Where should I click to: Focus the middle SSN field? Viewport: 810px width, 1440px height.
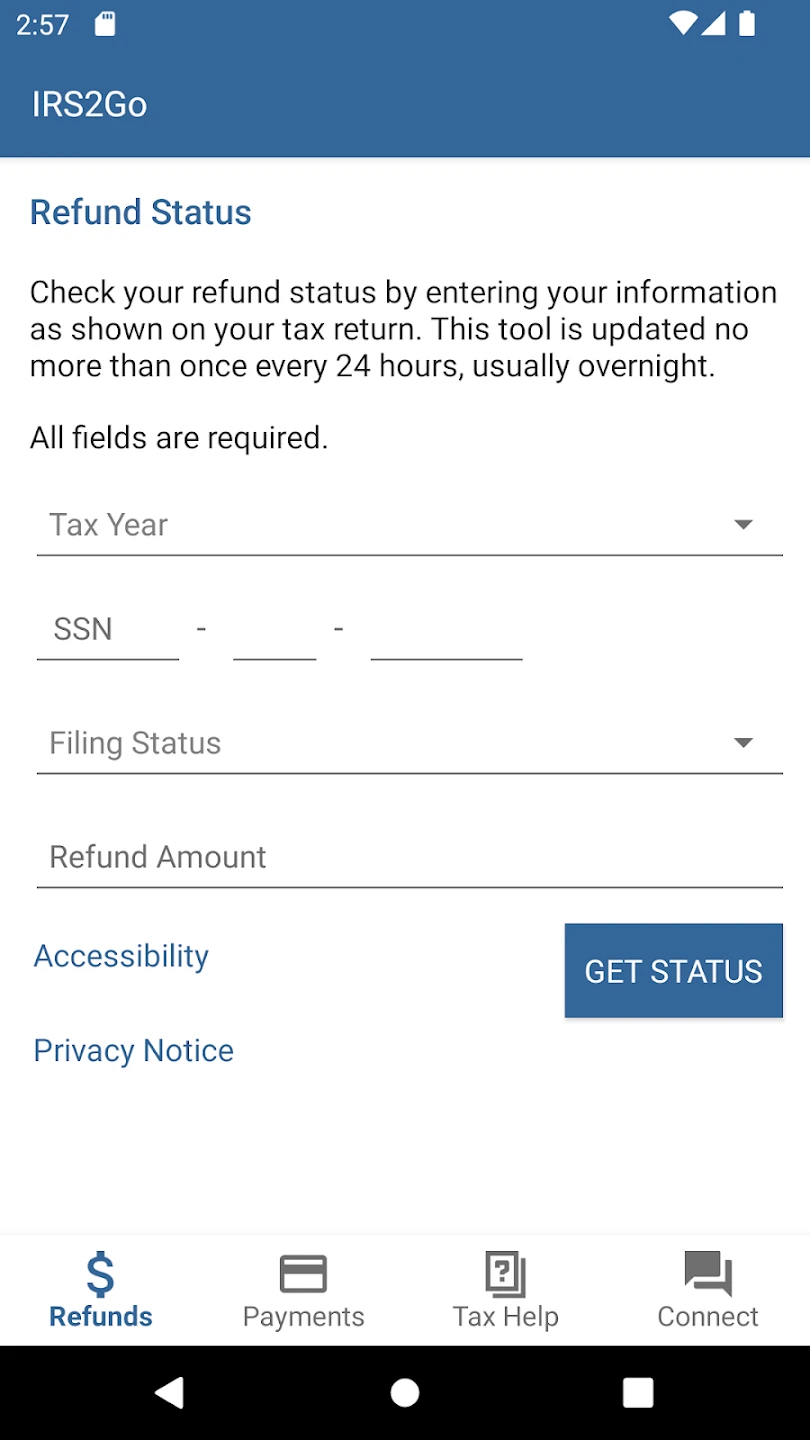point(274,630)
